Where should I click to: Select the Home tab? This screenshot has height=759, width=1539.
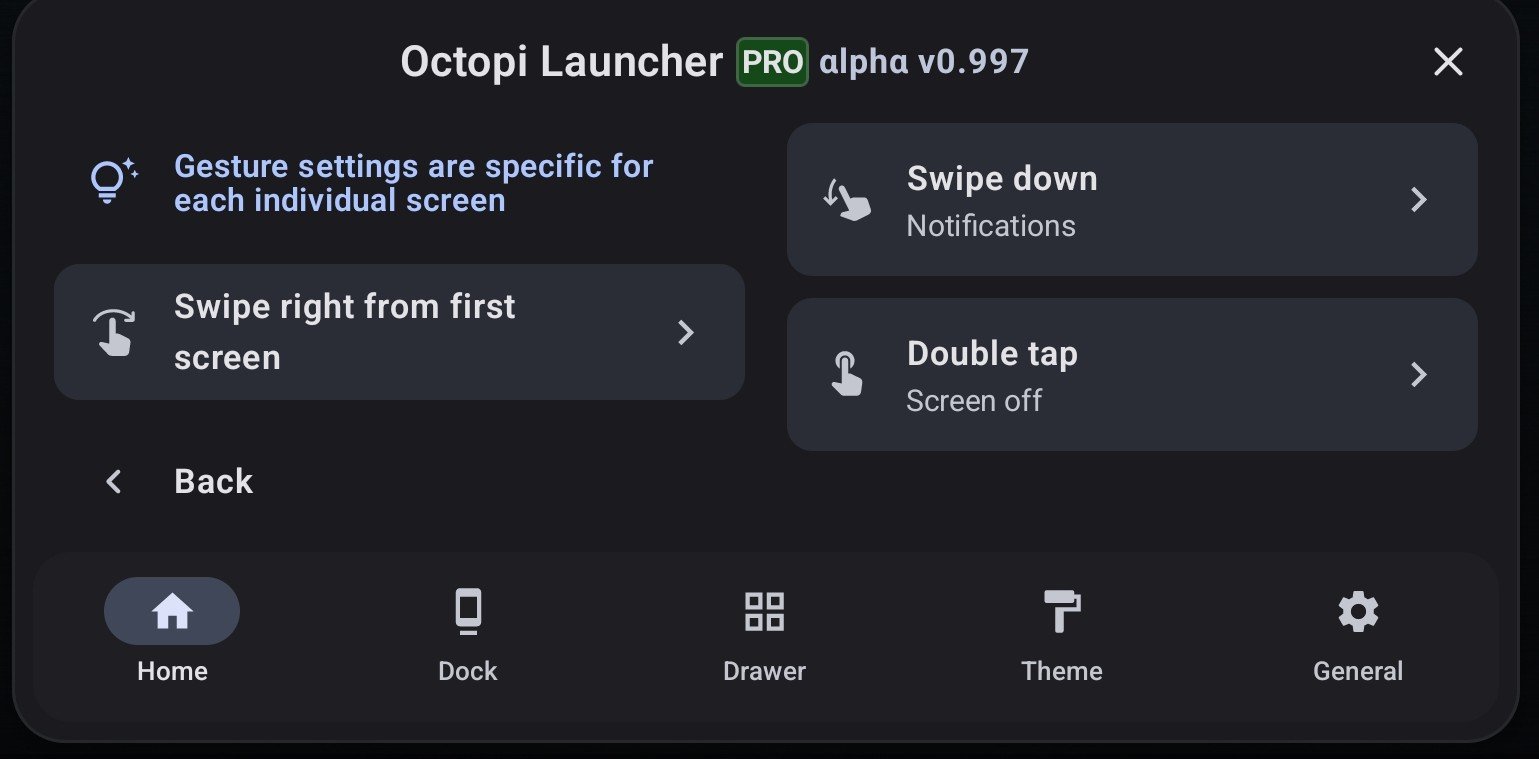[172, 630]
